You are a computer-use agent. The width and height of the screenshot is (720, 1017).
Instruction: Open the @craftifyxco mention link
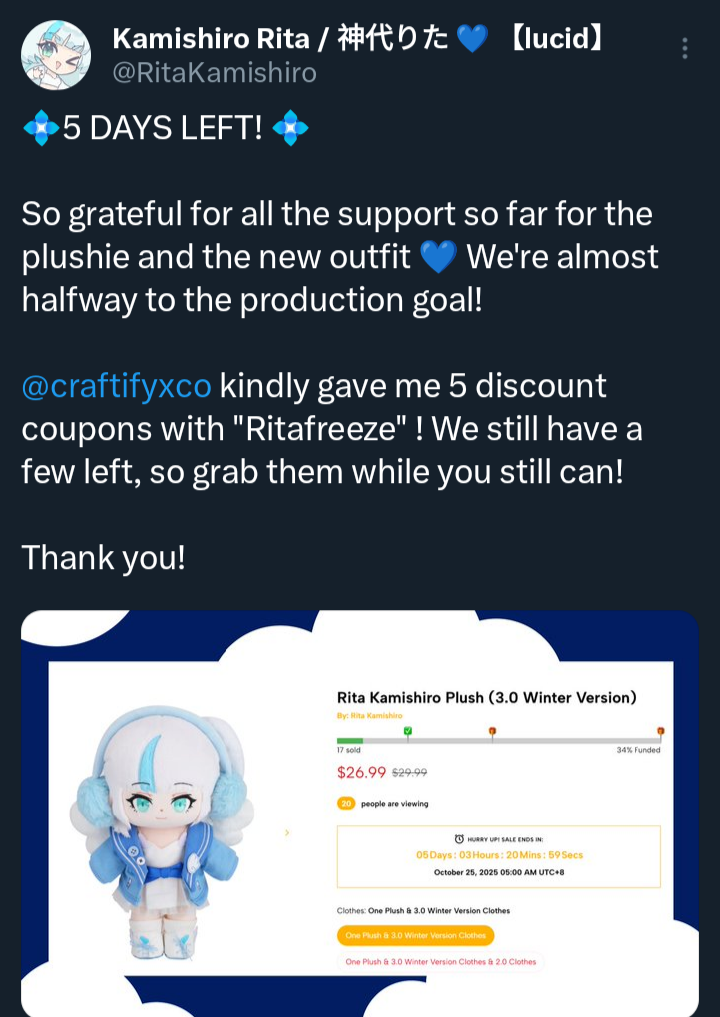pos(116,385)
